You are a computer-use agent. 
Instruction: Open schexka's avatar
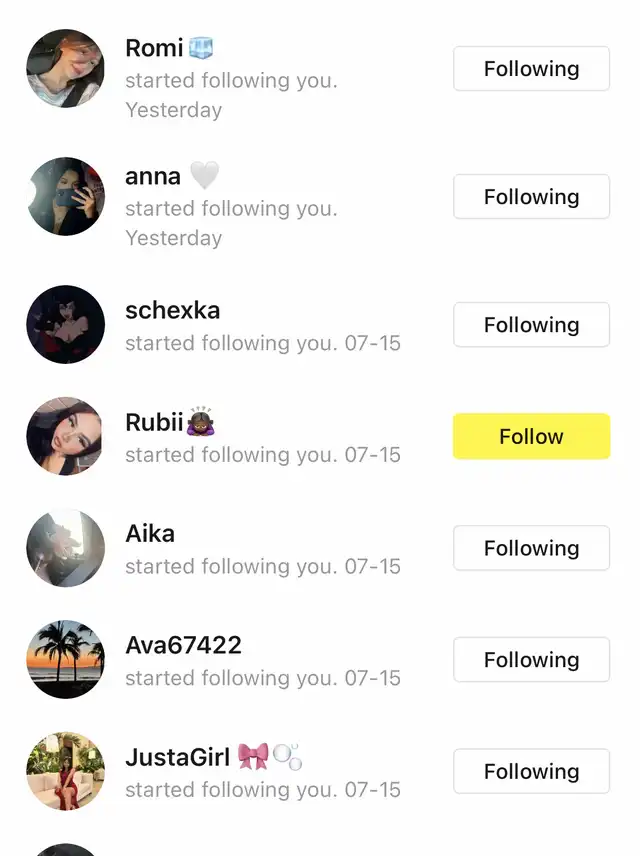coord(65,325)
